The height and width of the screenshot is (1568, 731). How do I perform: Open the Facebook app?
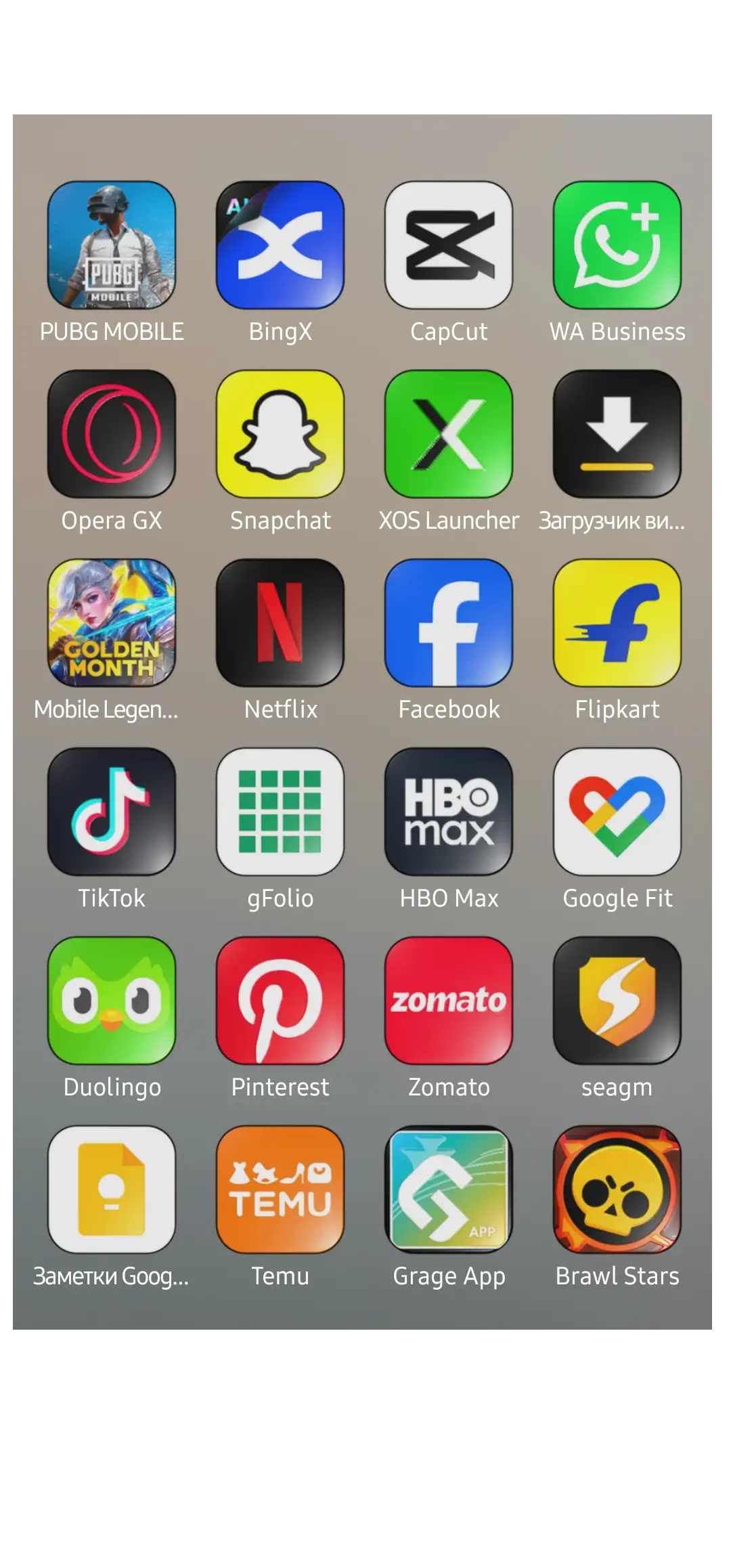[449, 623]
